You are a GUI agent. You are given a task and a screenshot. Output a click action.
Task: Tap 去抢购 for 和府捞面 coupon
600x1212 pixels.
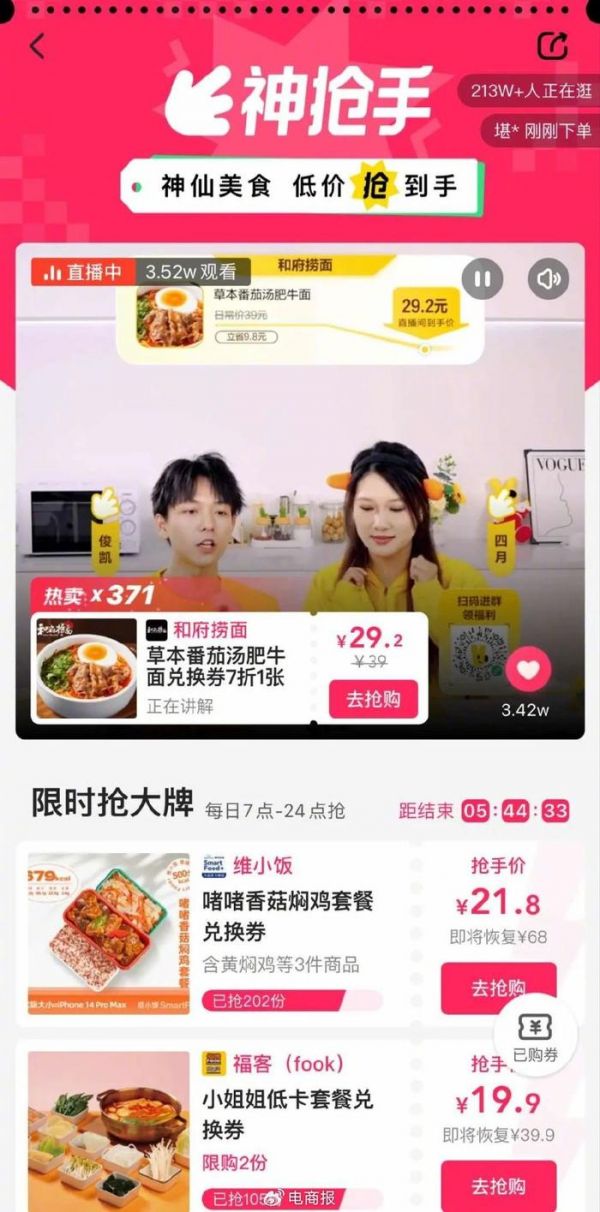pyautogui.click(x=373, y=699)
